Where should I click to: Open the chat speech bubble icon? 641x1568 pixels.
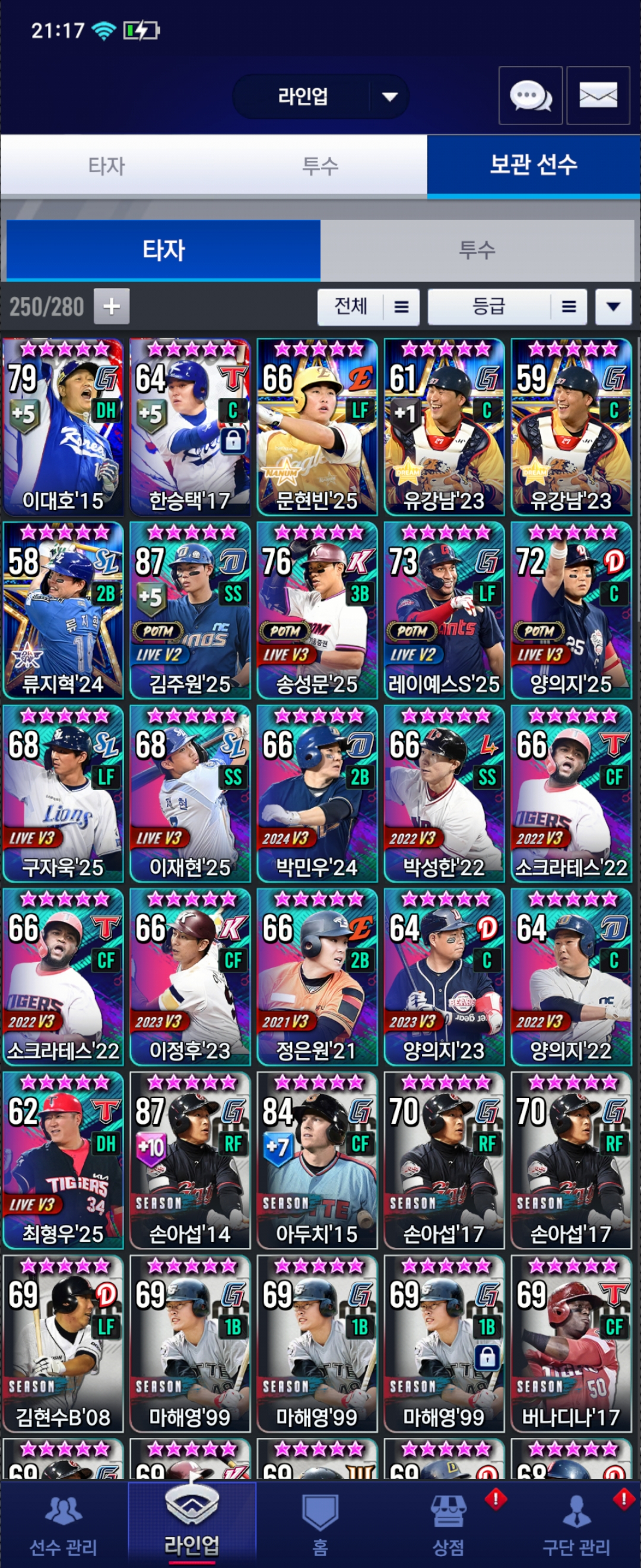(x=529, y=96)
